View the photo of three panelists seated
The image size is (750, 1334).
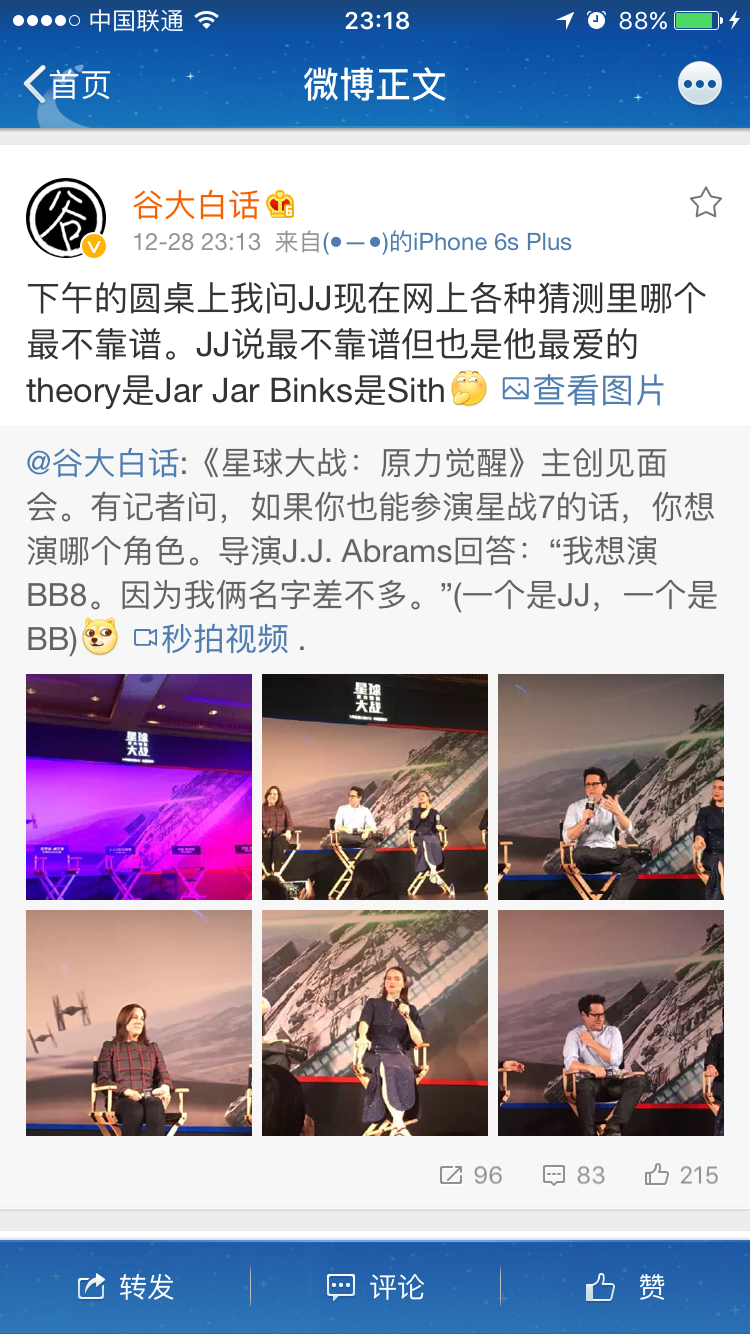pyautogui.click(x=375, y=787)
